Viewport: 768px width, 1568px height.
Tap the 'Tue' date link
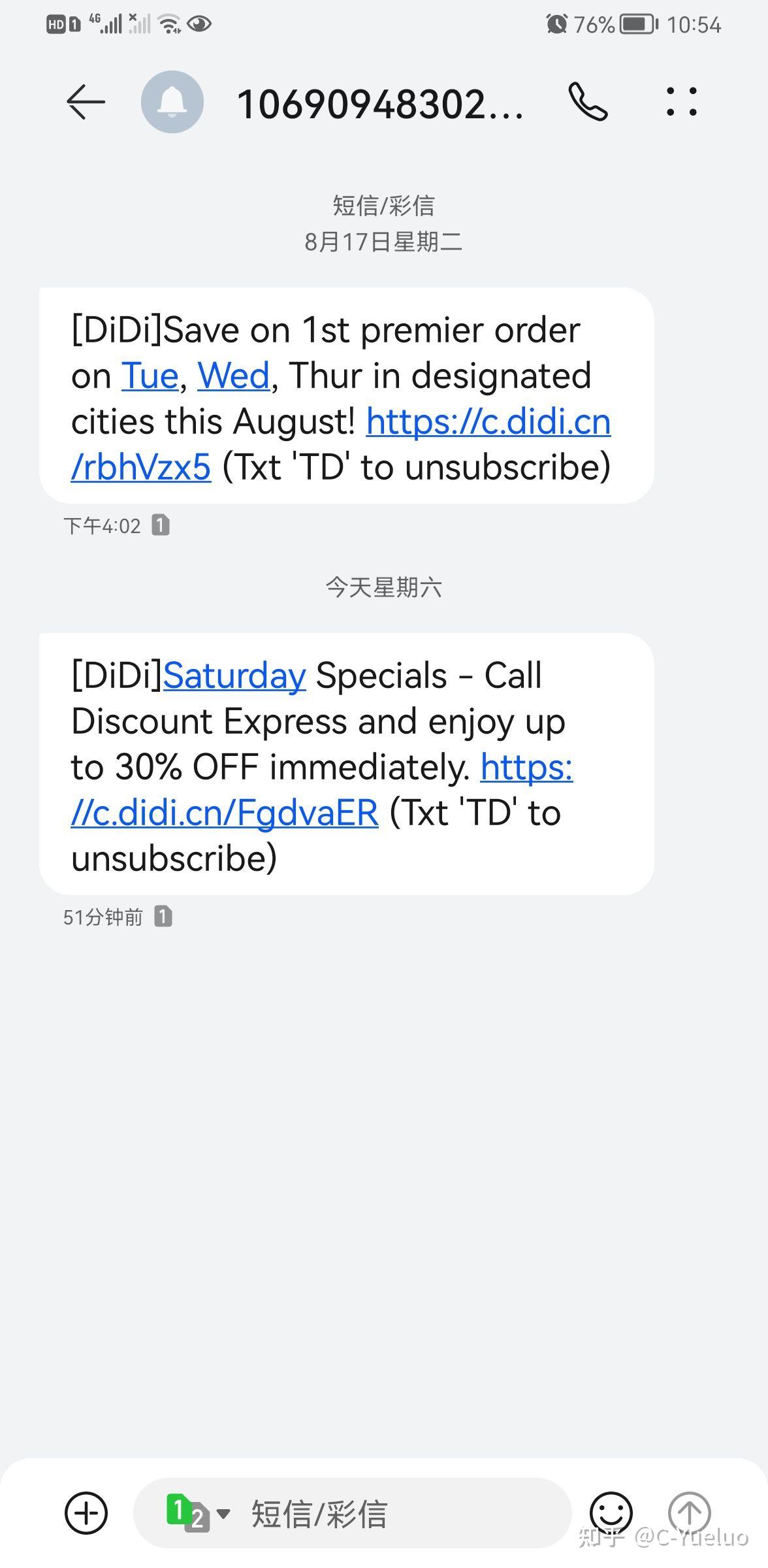[150, 376]
